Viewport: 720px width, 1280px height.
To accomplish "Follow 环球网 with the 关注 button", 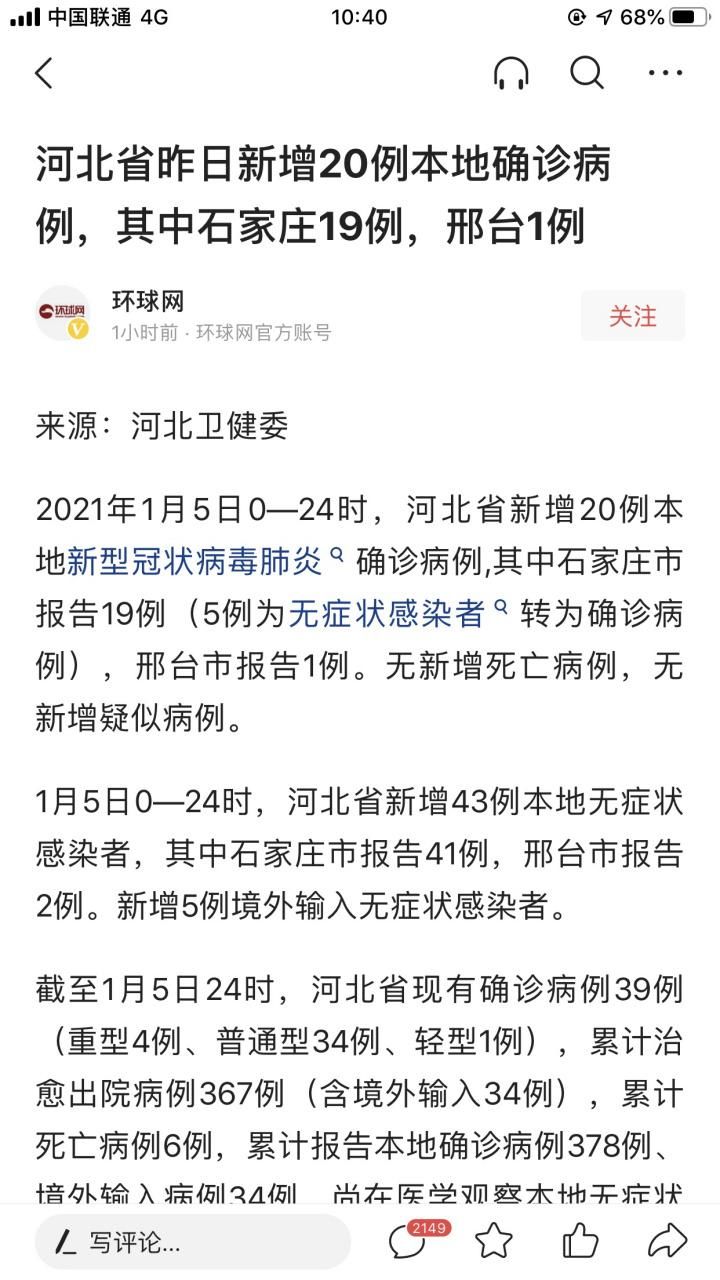I will click(633, 316).
